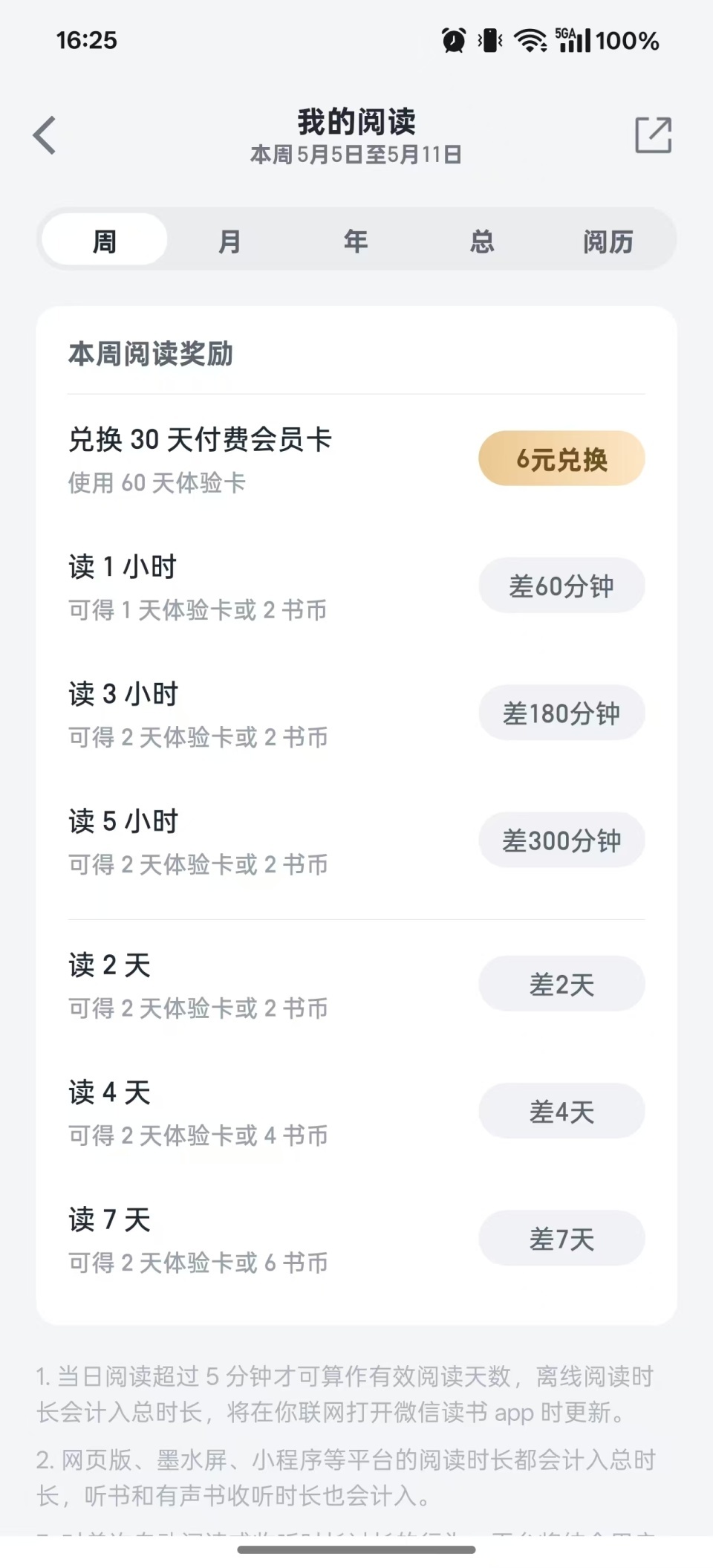Viewport: 713px width, 1568px height.
Task: Share reading stats via share icon
Action: (x=653, y=135)
